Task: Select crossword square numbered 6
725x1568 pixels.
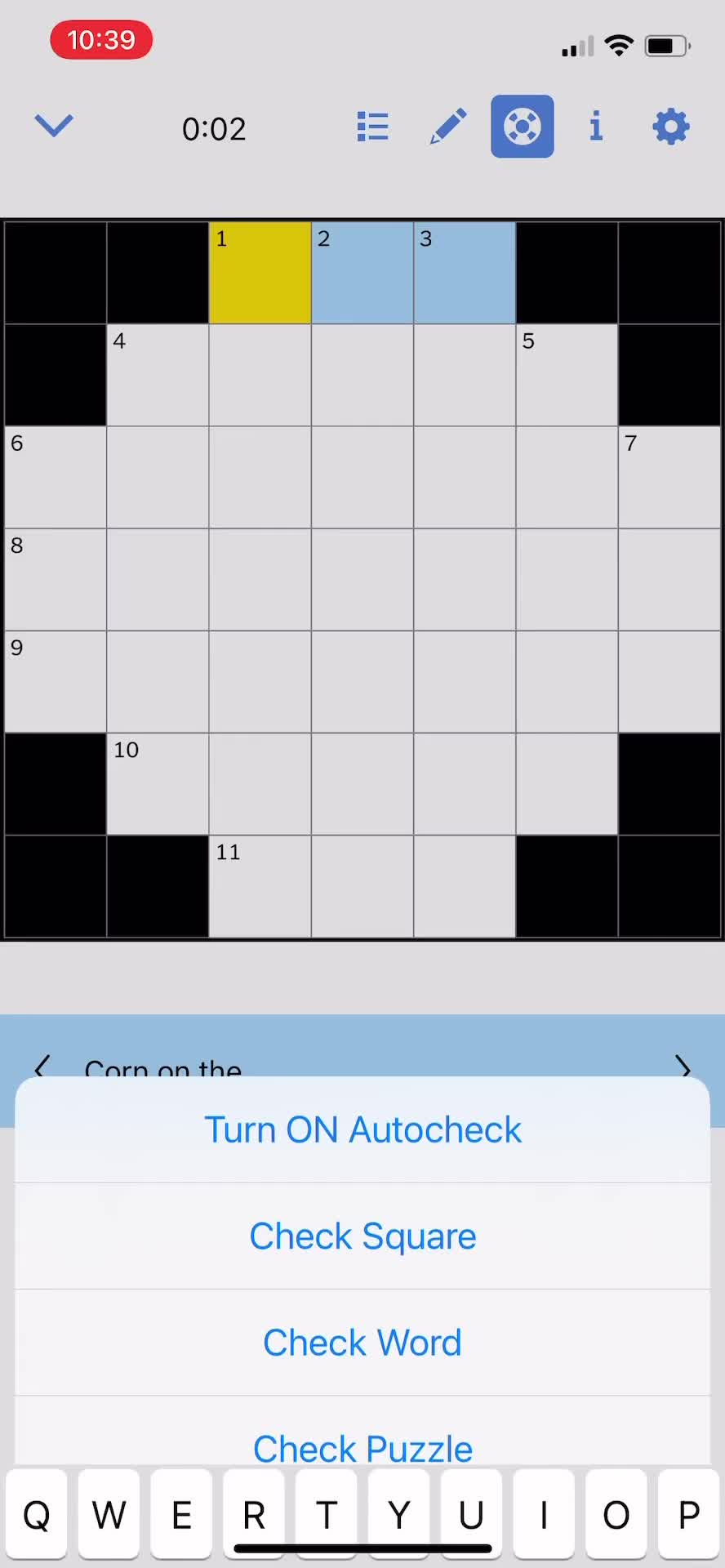Action: click(x=56, y=478)
